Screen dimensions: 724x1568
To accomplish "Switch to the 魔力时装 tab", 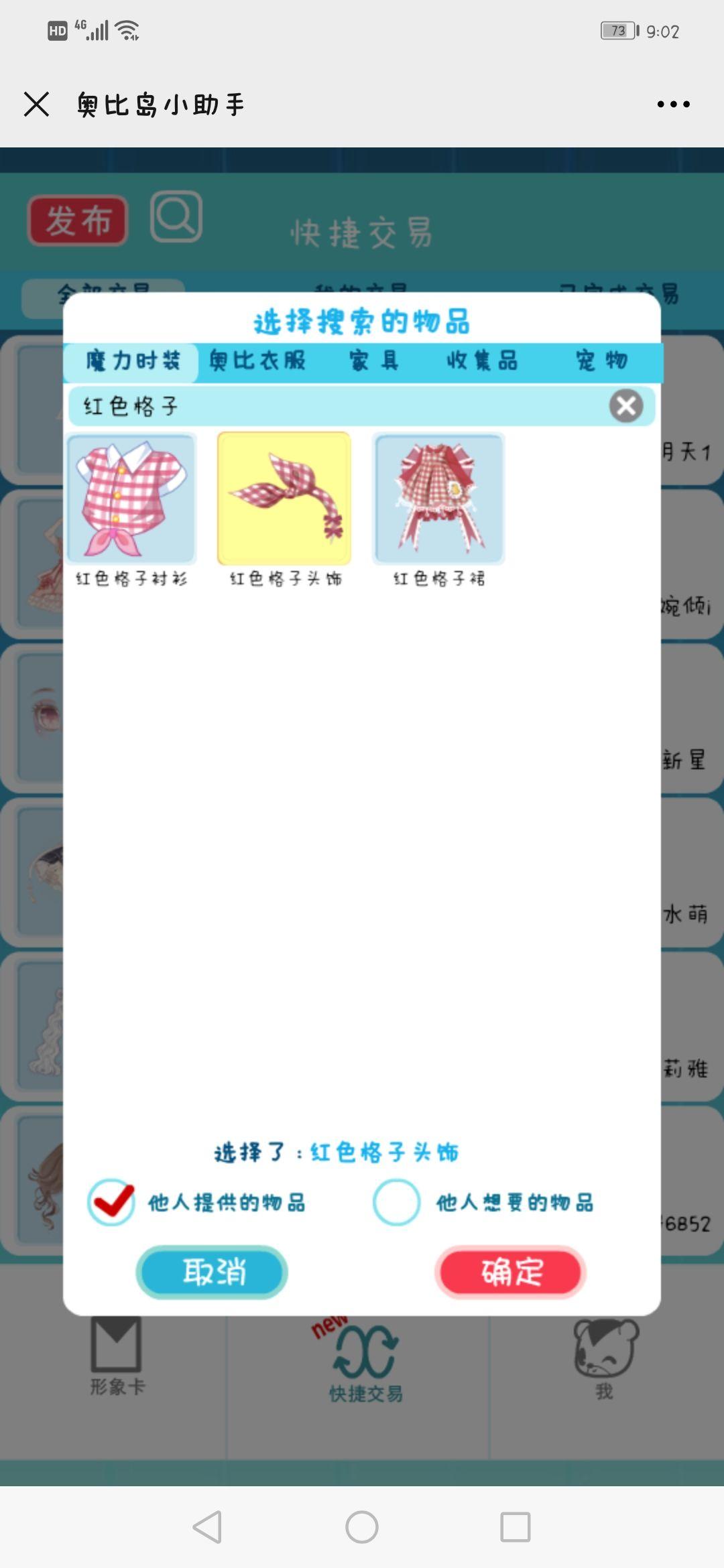I will (133, 361).
